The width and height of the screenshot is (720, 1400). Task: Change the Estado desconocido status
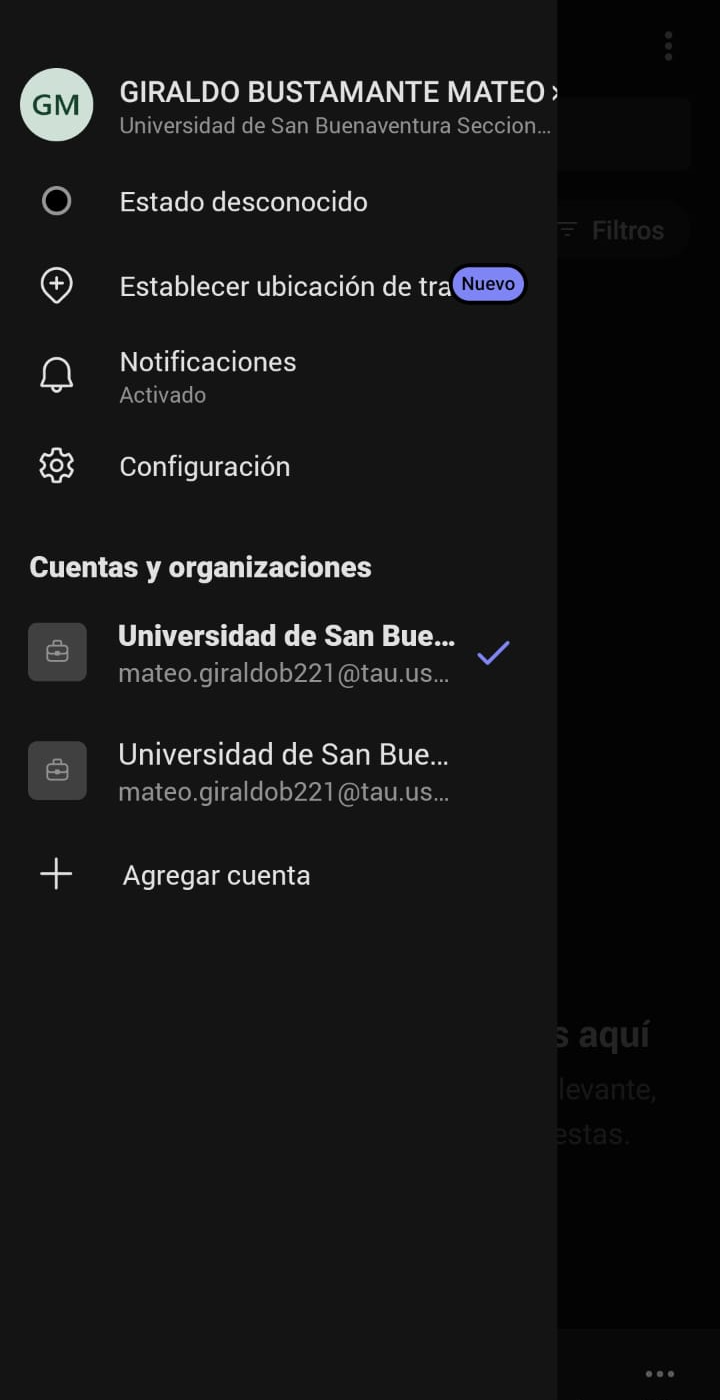(278, 202)
